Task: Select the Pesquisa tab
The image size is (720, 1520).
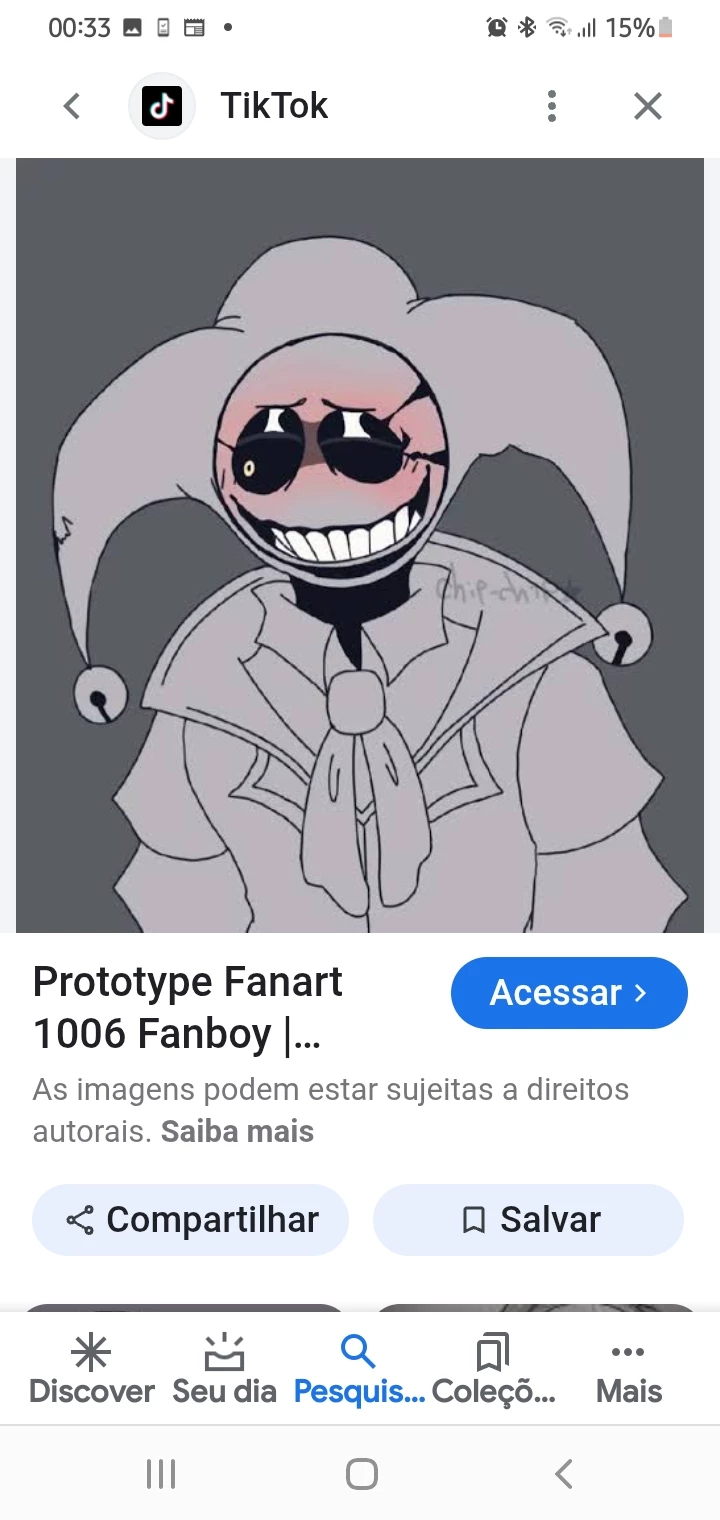Action: point(358,1370)
